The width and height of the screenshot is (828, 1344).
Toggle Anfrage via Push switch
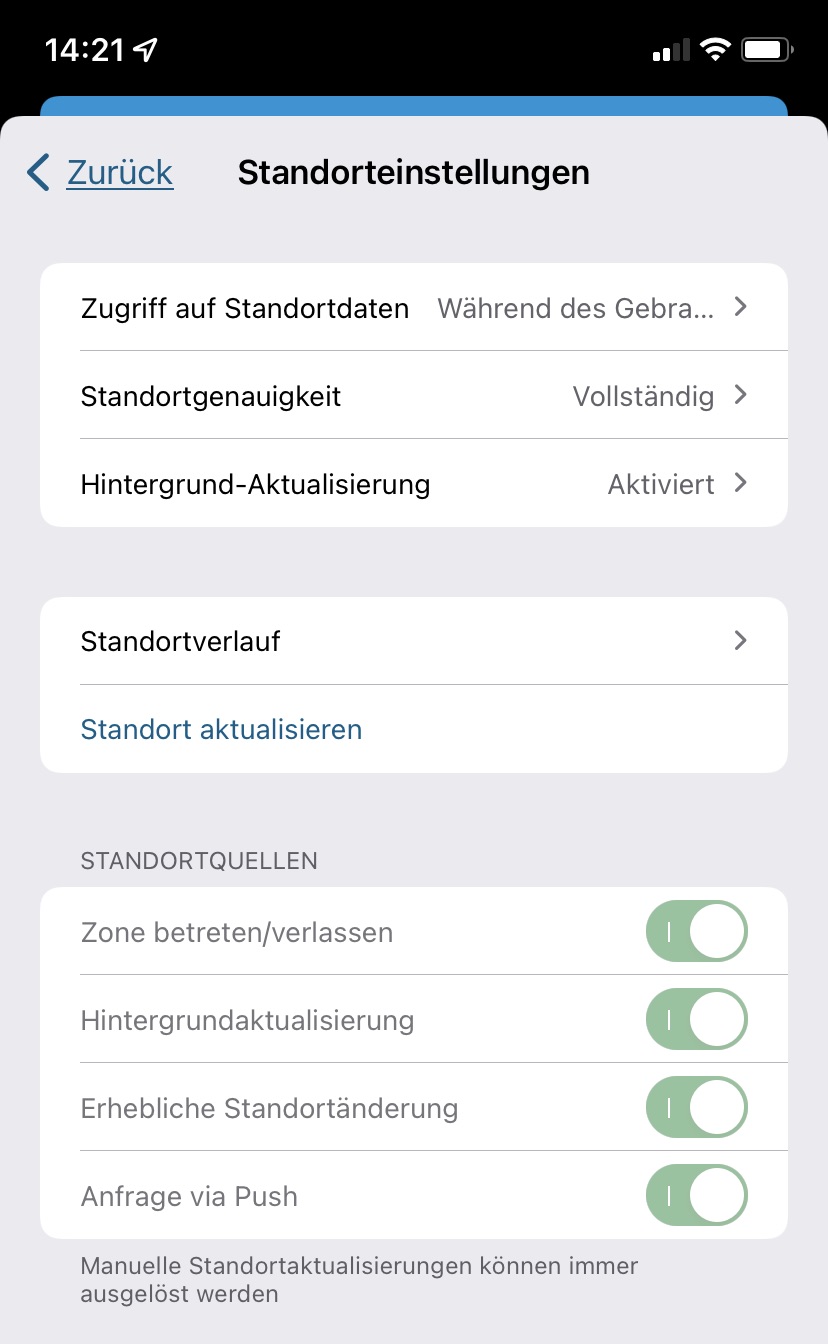[697, 1196]
